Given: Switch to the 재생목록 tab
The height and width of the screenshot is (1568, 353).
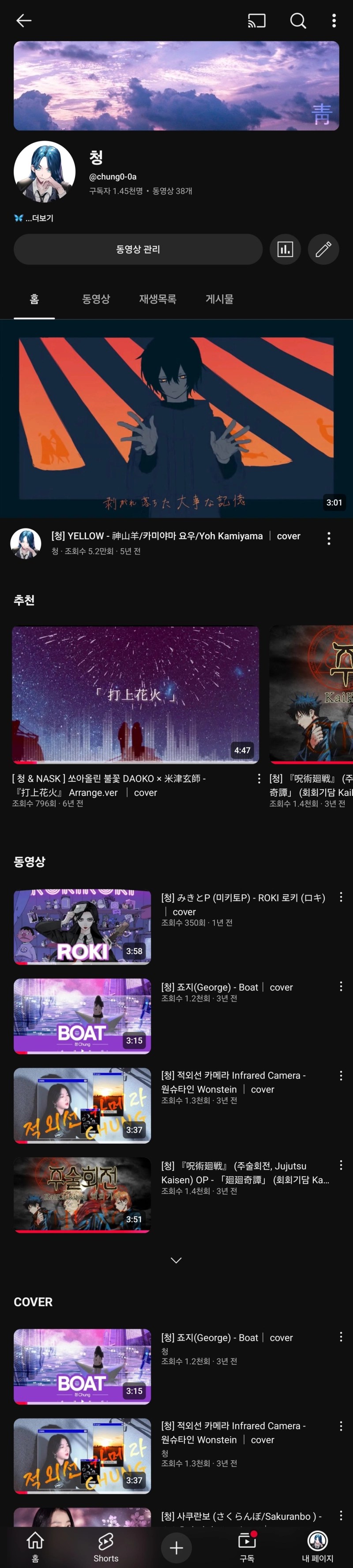Looking at the screenshot, I should pos(157,299).
